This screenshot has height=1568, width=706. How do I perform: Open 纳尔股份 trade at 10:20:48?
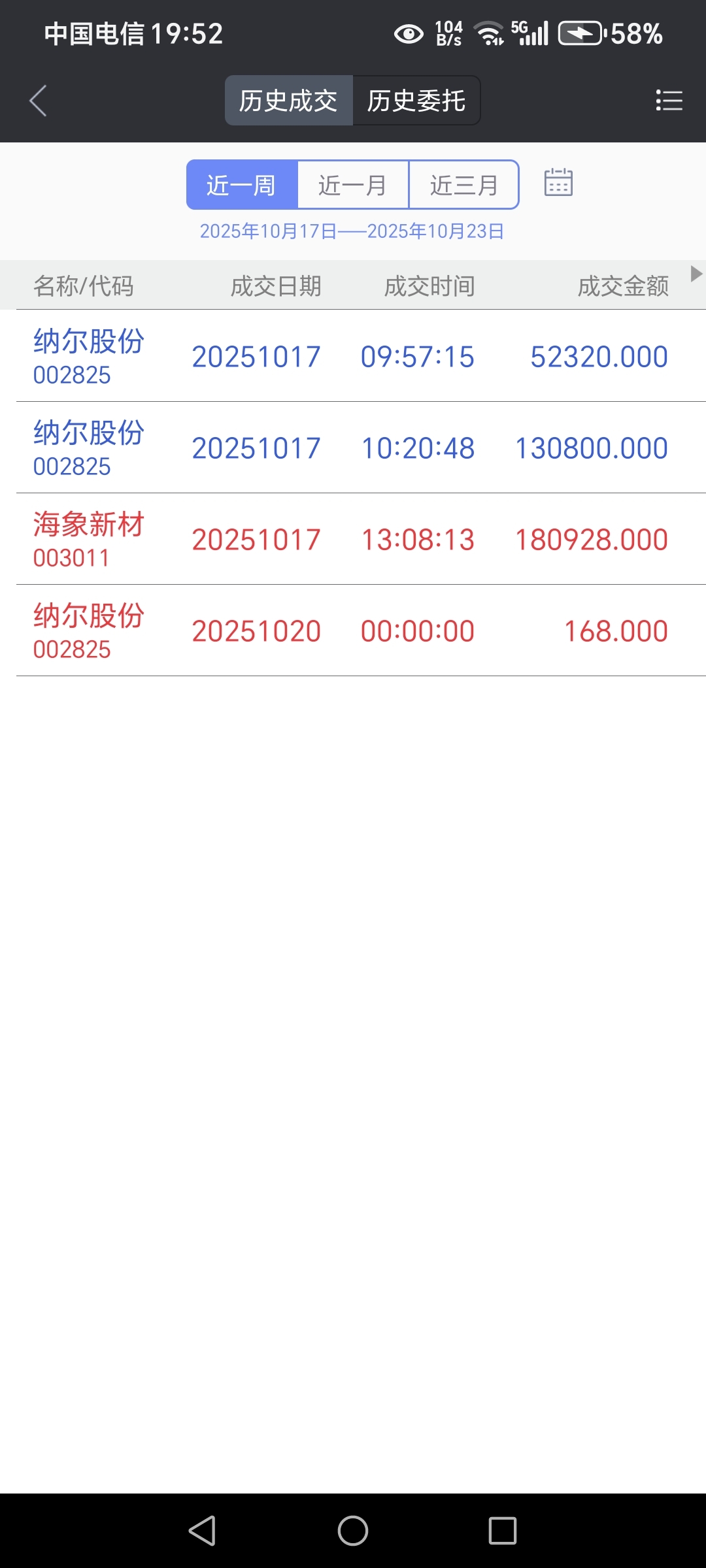pos(353,448)
